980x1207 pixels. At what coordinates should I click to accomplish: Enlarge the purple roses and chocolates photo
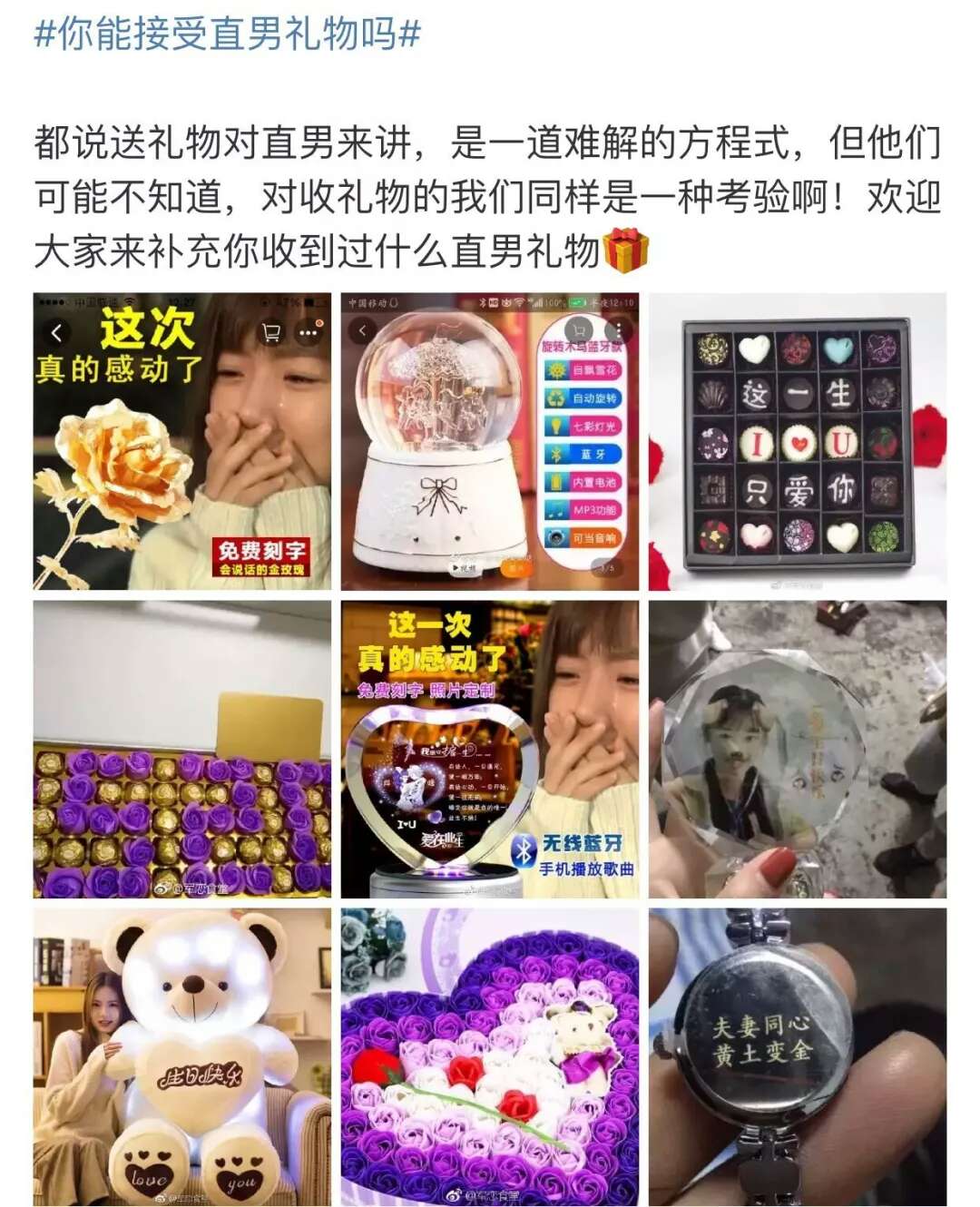[x=181, y=749]
